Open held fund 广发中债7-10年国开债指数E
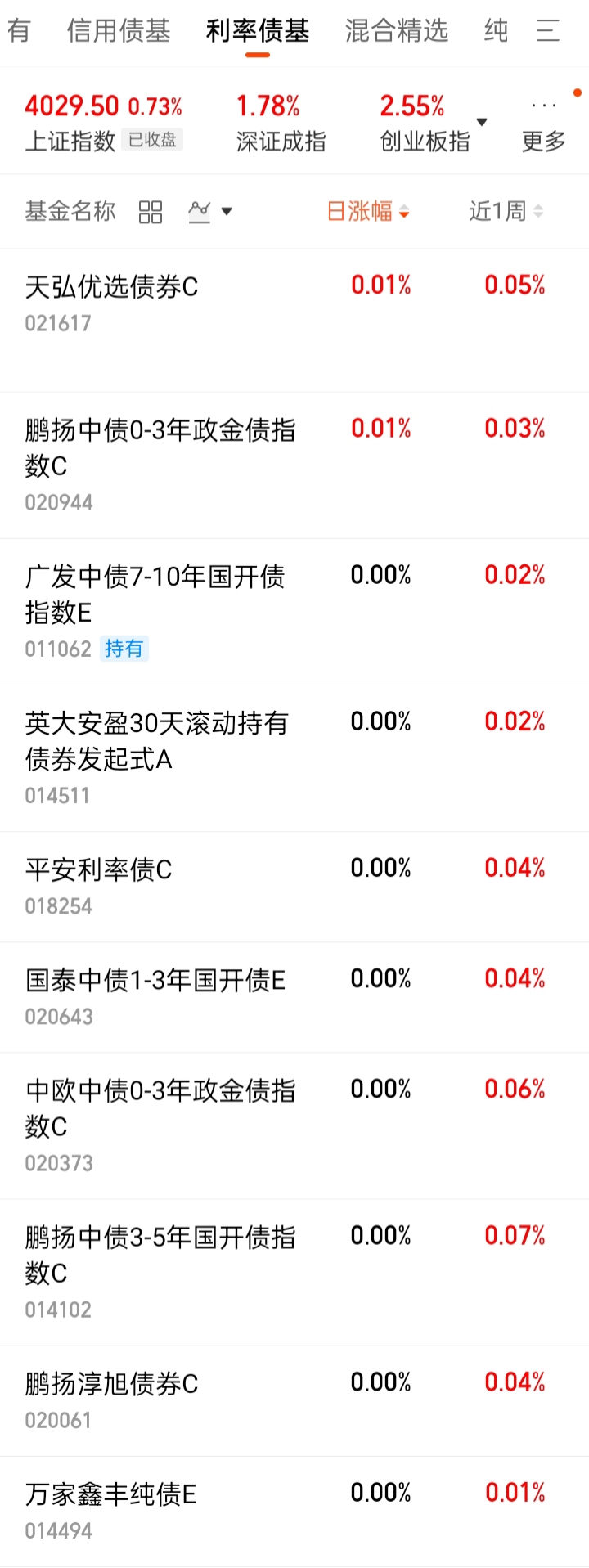The height and width of the screenshot is (1568, 589). click(x=294, y=612)
